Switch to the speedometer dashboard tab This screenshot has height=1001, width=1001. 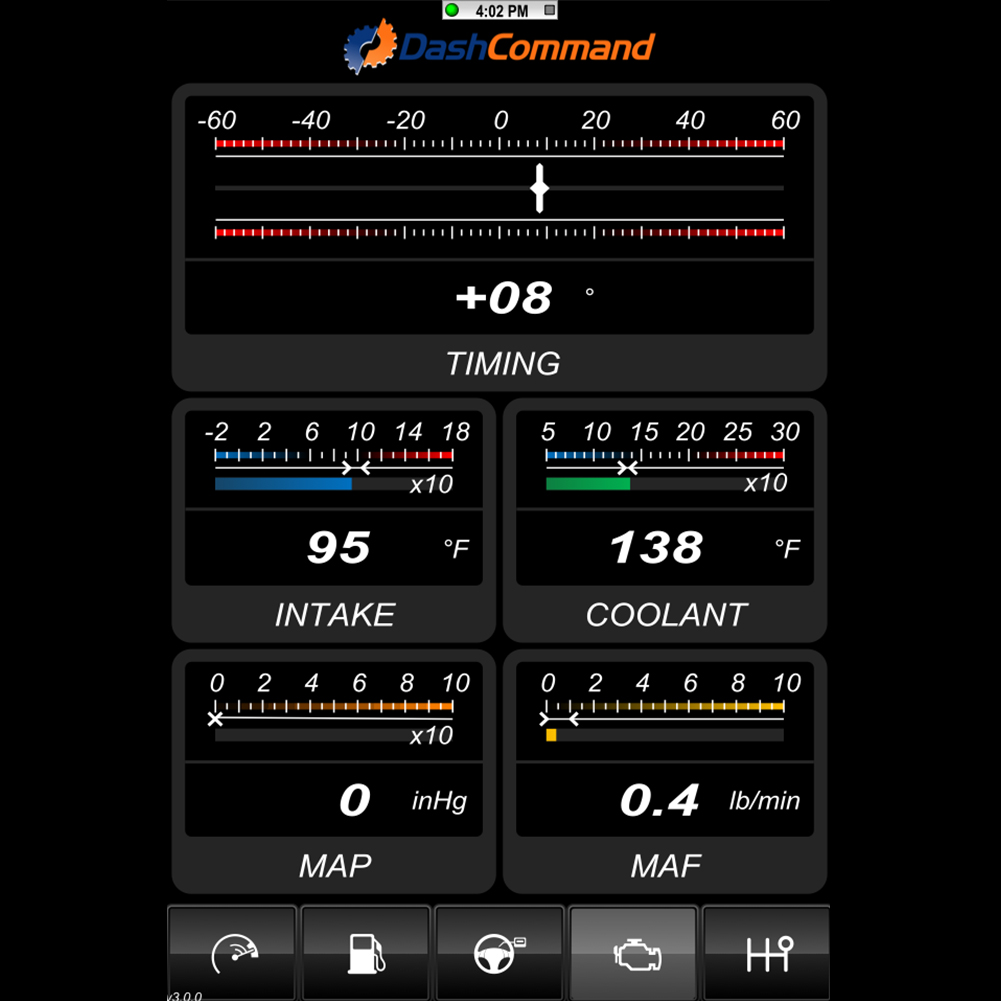click(x=232, y=953)
